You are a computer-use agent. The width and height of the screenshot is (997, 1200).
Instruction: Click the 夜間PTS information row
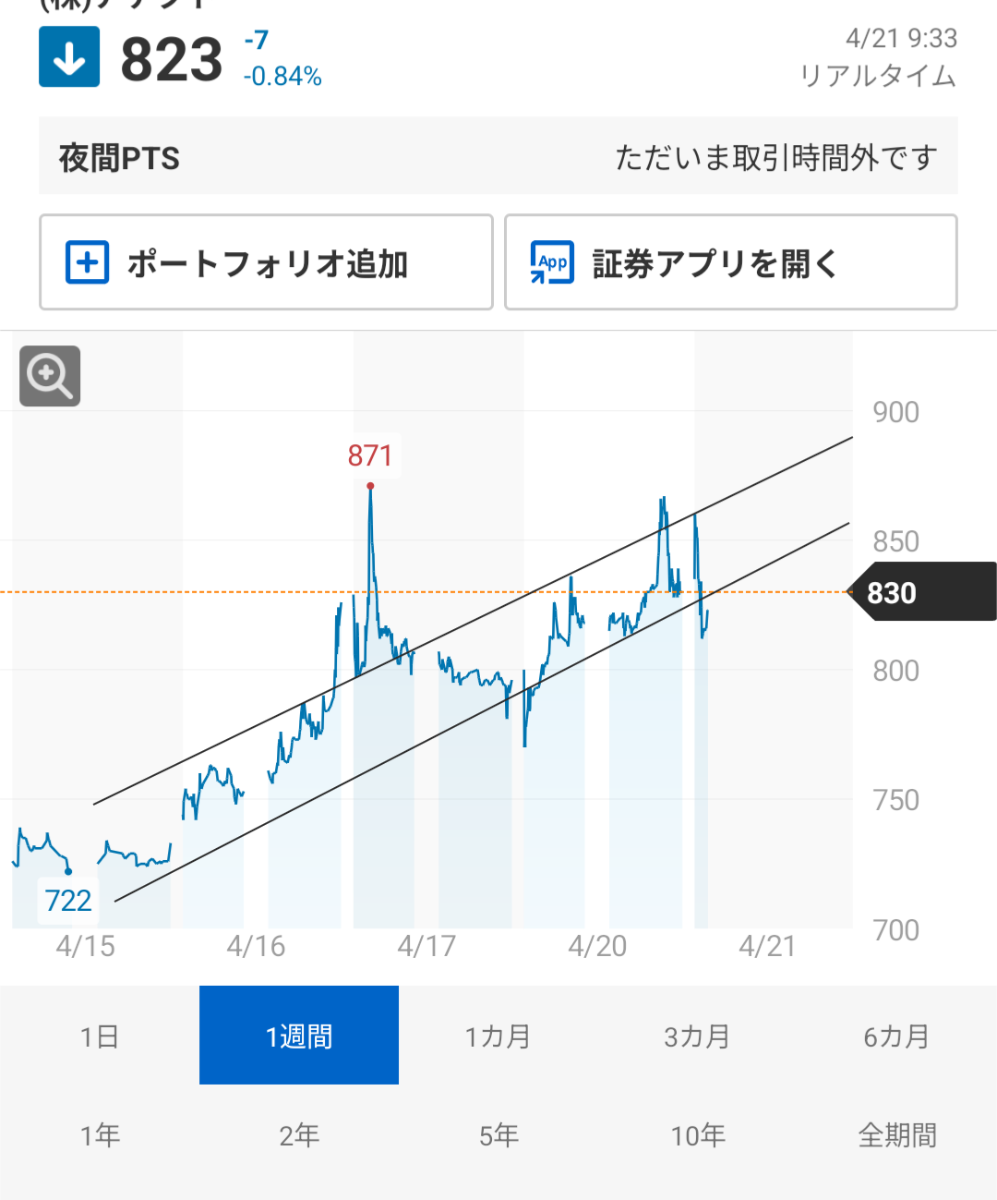point(498,156)
